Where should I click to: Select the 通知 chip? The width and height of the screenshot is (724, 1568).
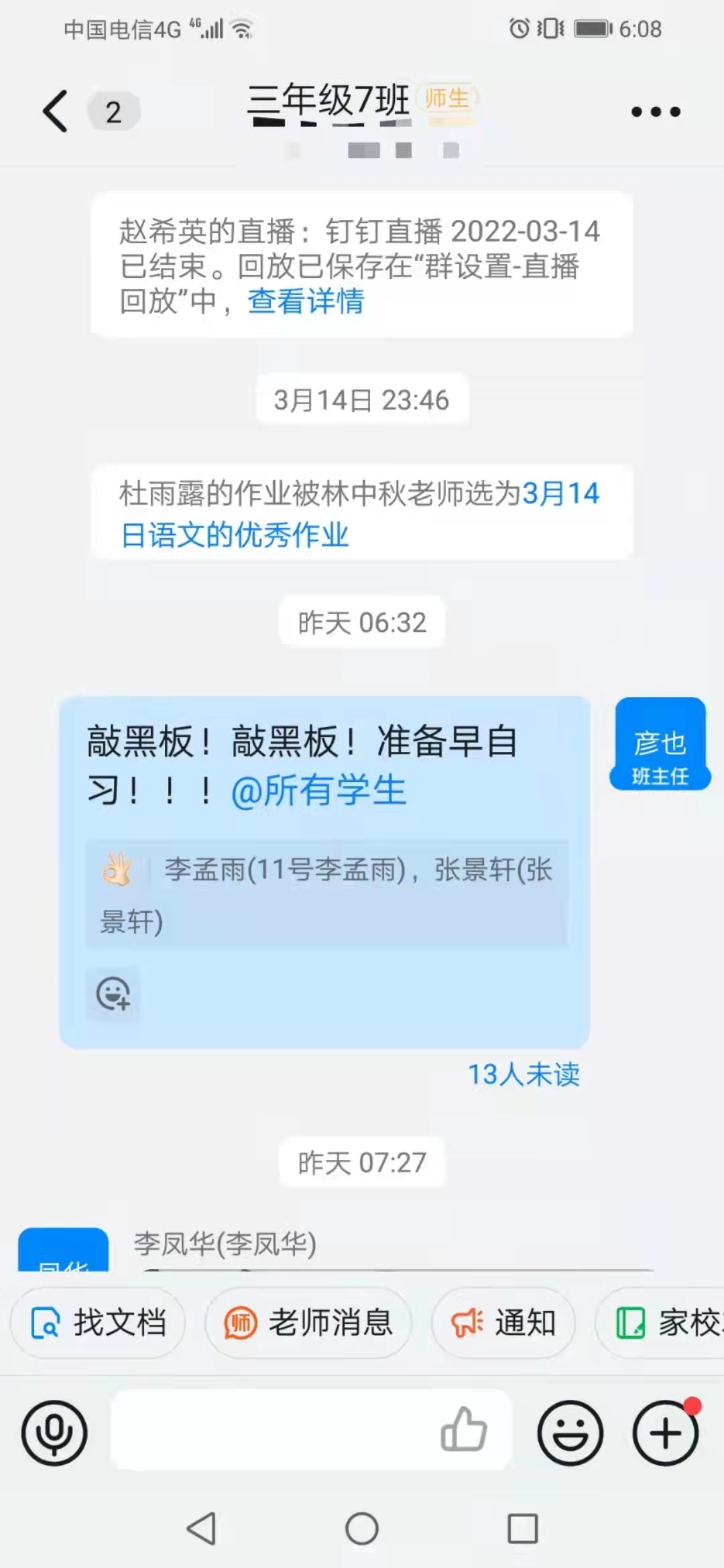[x=503, y=1323]
